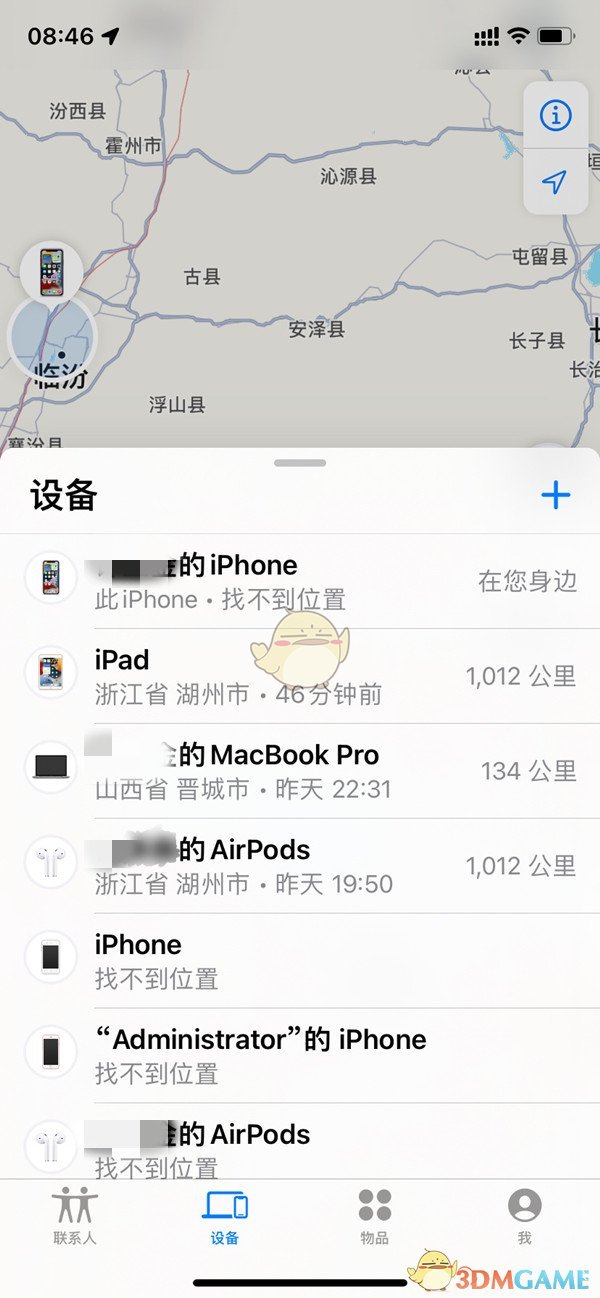Open "Administrator"的 iPhone row
This screenshot has width=600, height=1298.
(x=300, y=1056)
